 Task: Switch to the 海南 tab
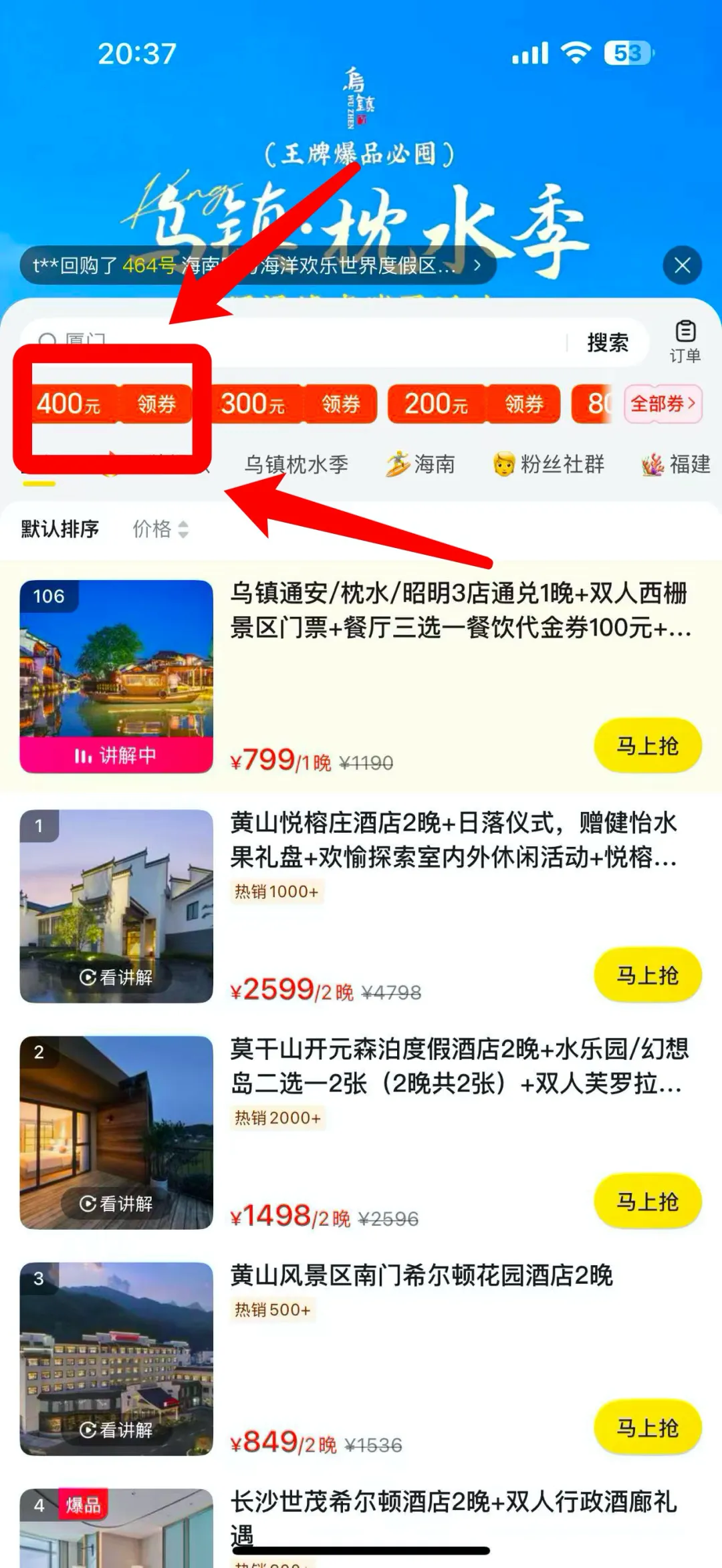420,464
